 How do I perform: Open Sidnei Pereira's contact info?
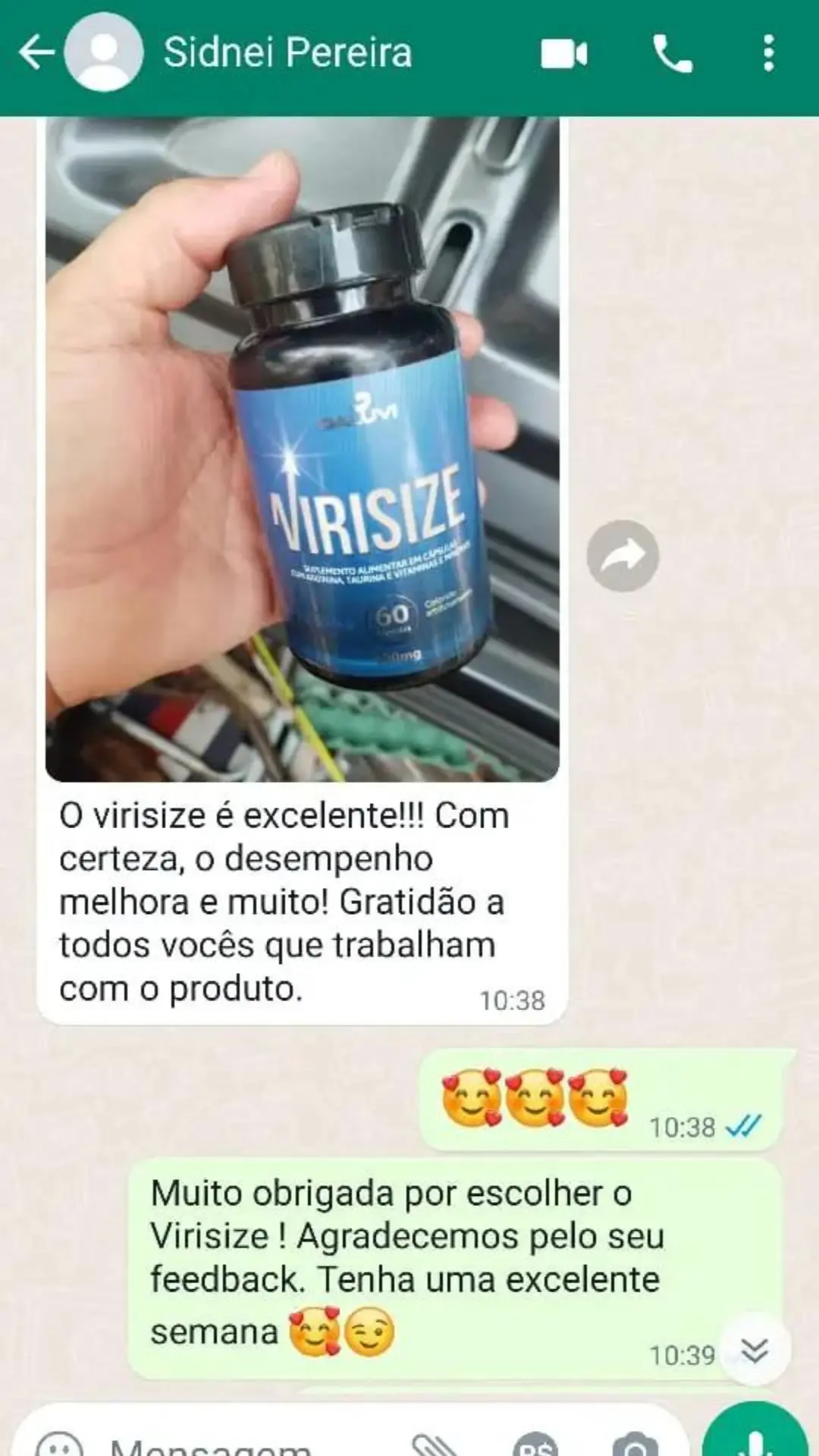coord(288,53)
